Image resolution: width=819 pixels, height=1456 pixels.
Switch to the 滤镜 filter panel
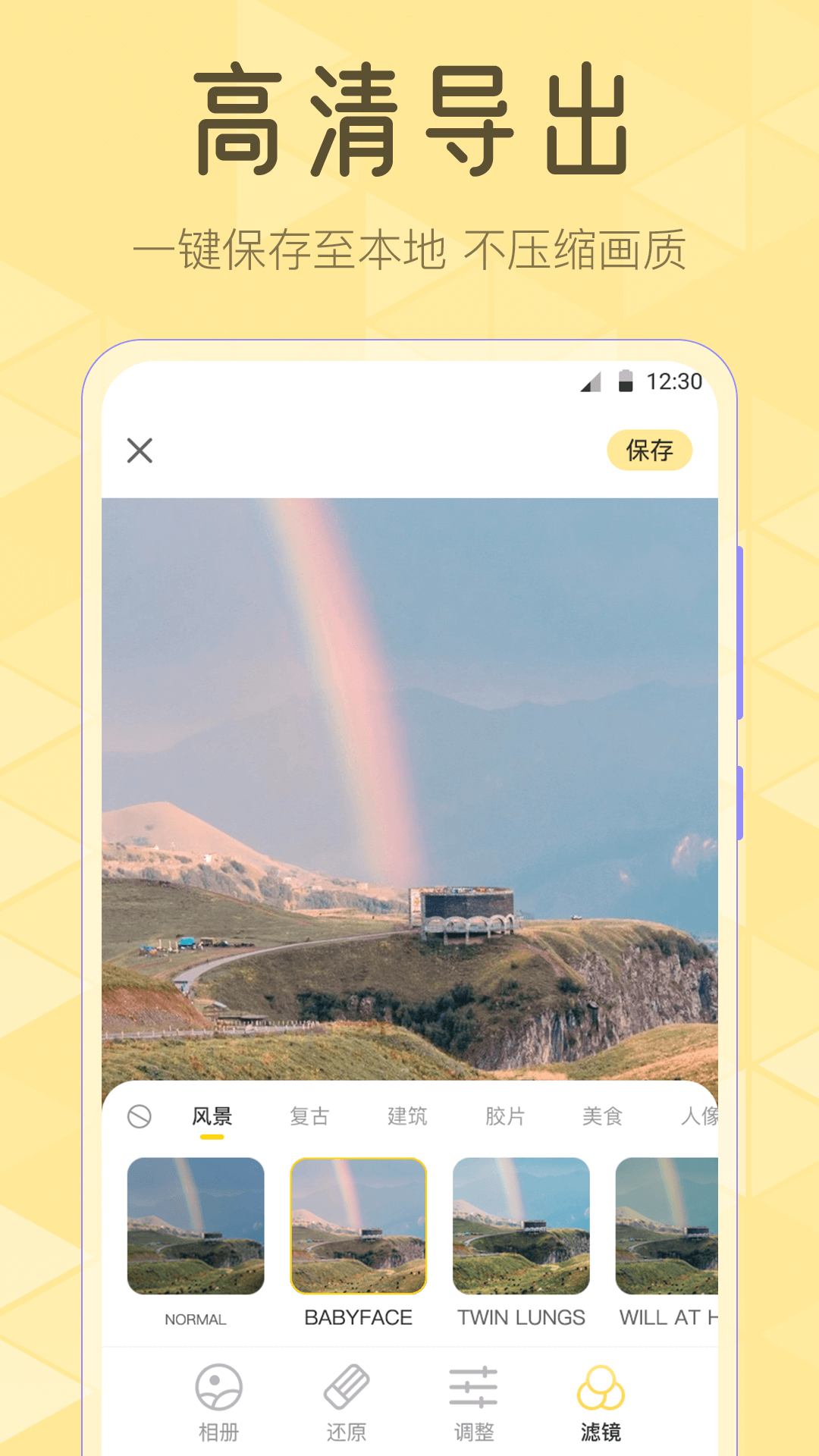(601, 1404)
